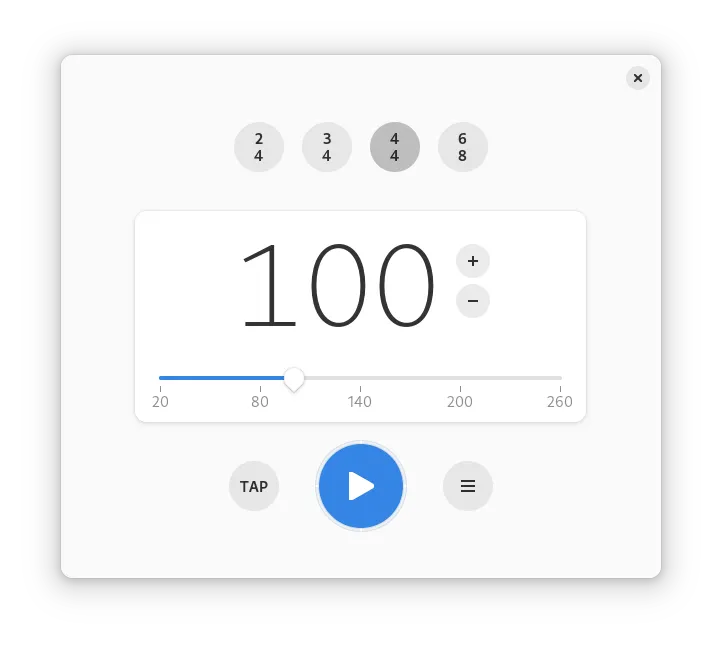
Task: Switch to 3/4 time signature
Action: (327, 147)
